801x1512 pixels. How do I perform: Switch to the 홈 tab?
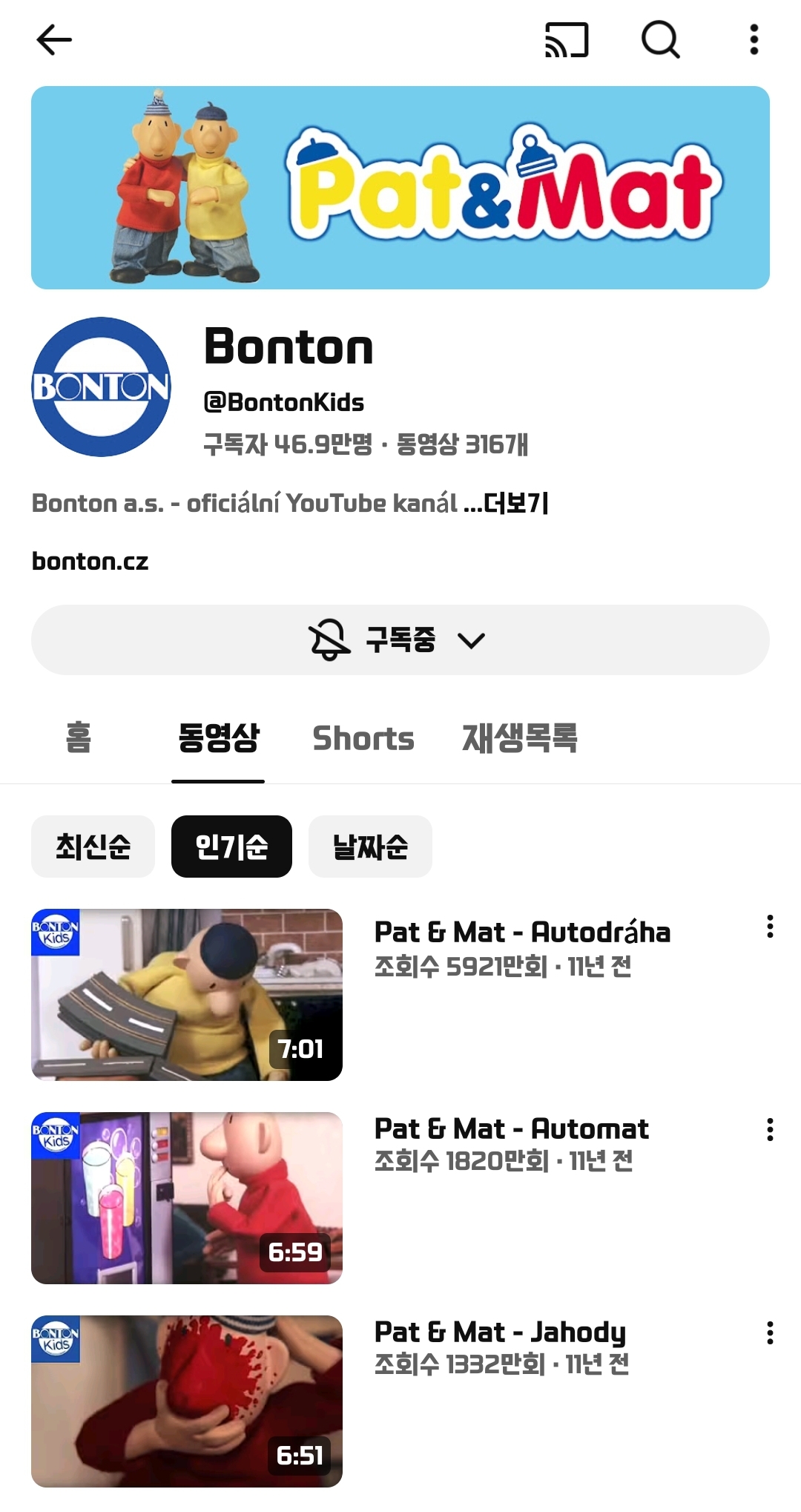(79, 738)
